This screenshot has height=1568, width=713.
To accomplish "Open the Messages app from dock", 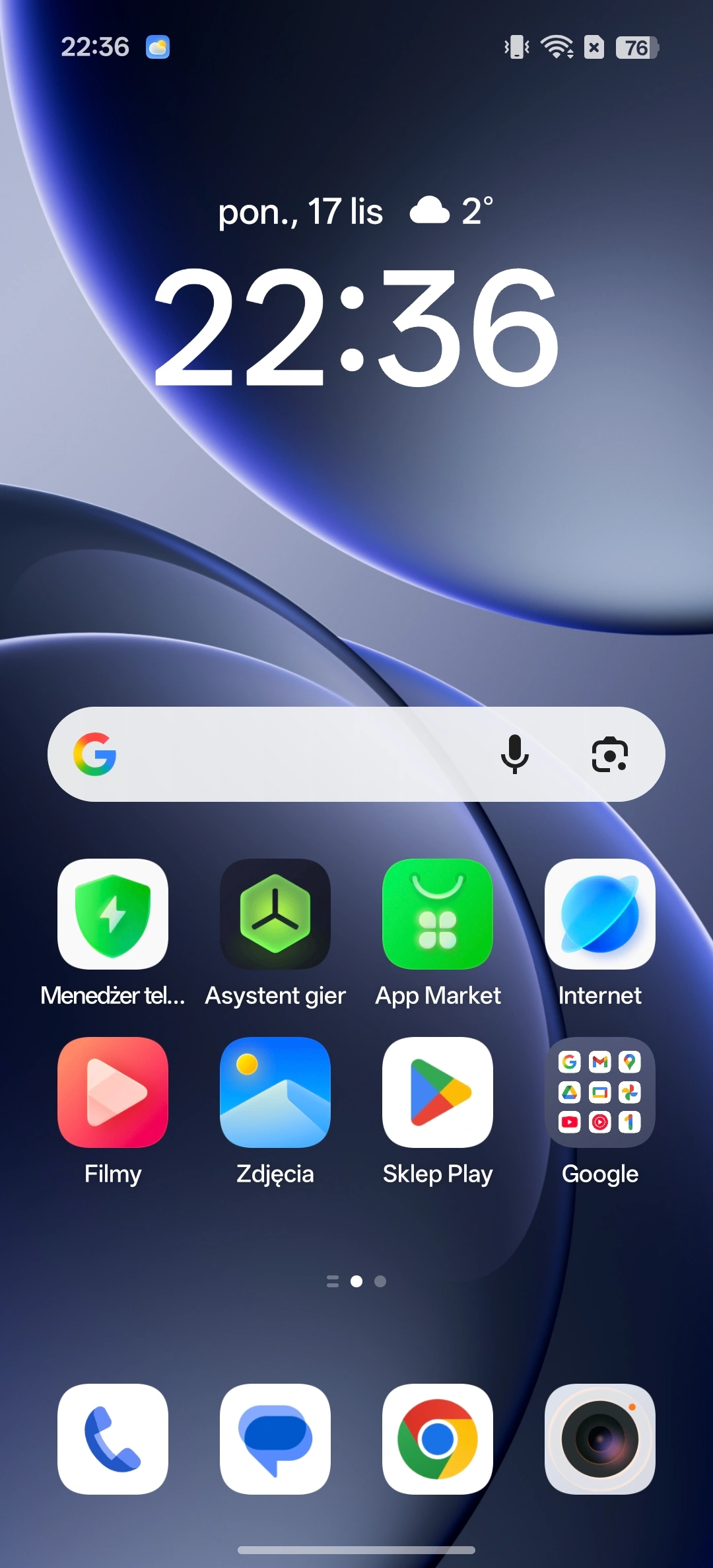I will pos(275,1439).
